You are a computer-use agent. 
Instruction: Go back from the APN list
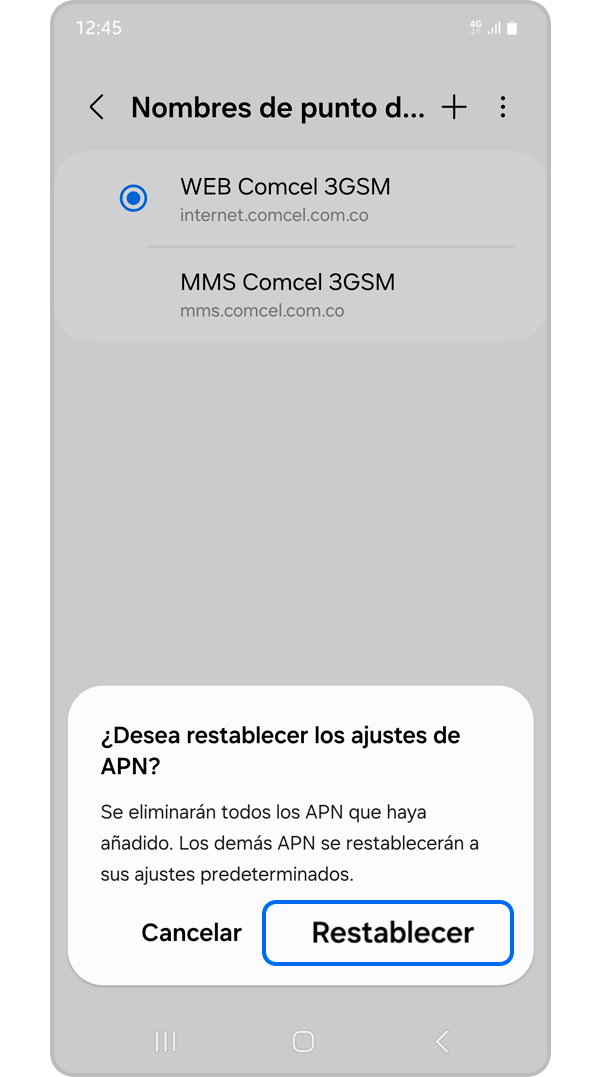click(97, 108)
